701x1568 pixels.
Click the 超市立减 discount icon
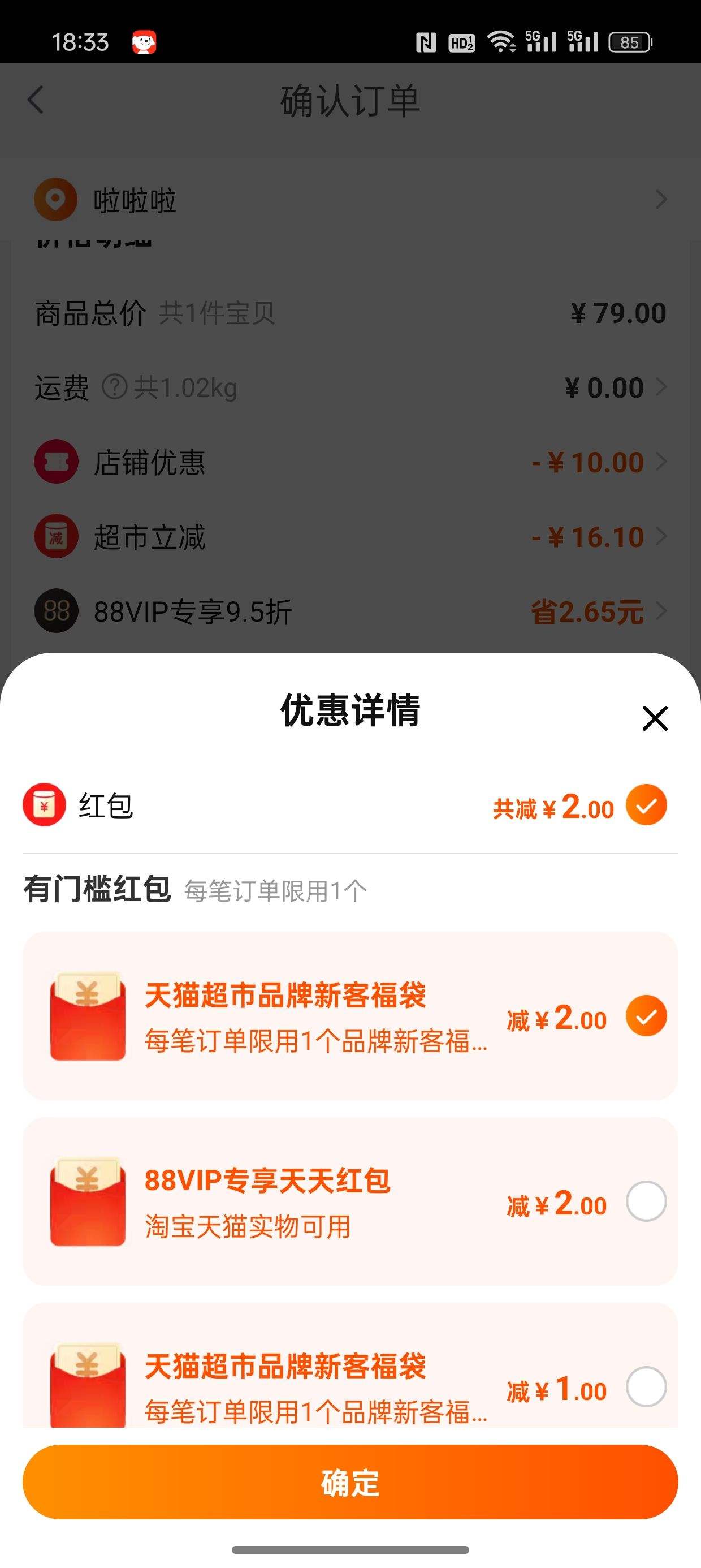coord(55,536)
